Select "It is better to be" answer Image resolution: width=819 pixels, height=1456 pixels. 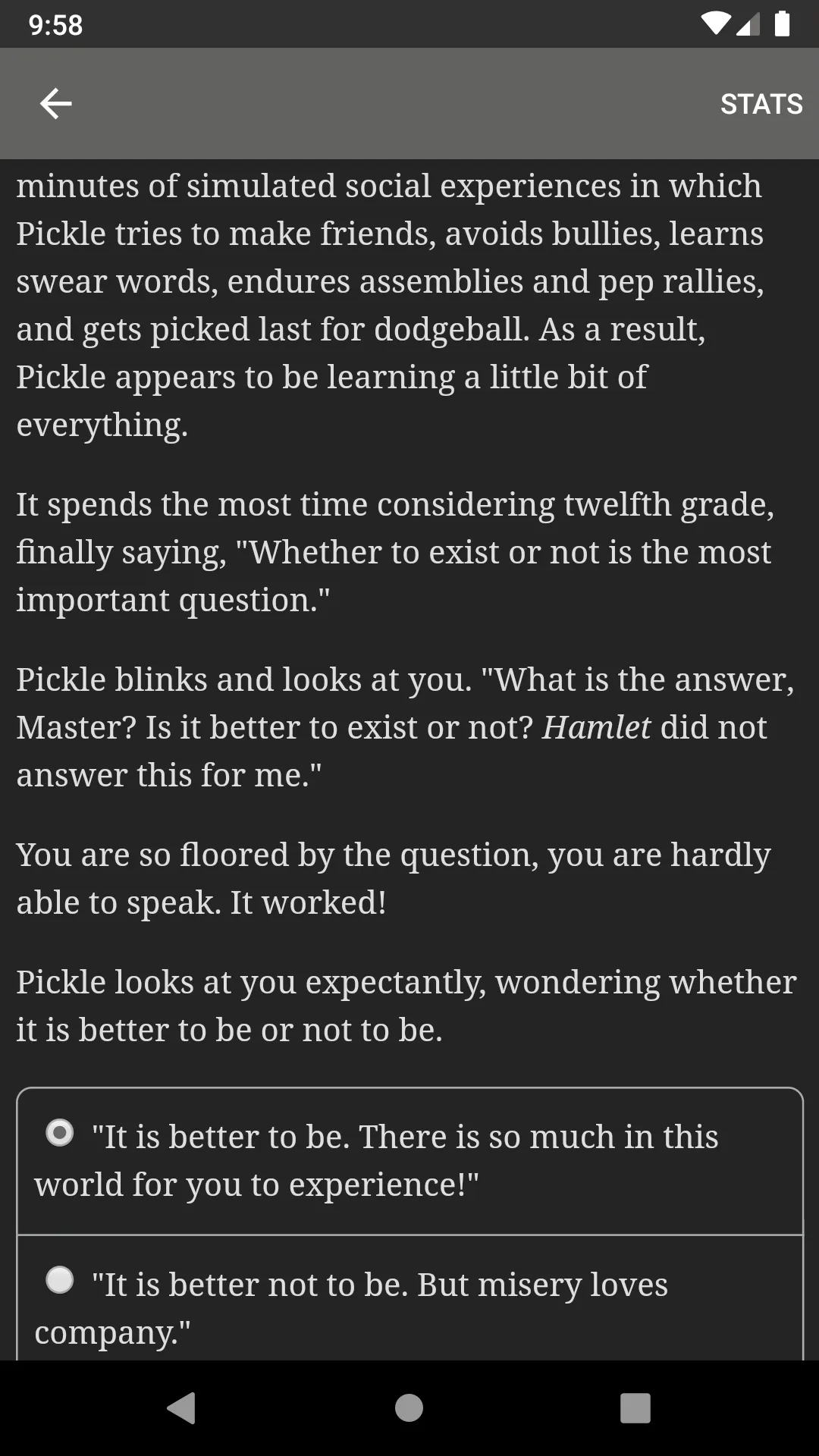(x=60, y=1133)
